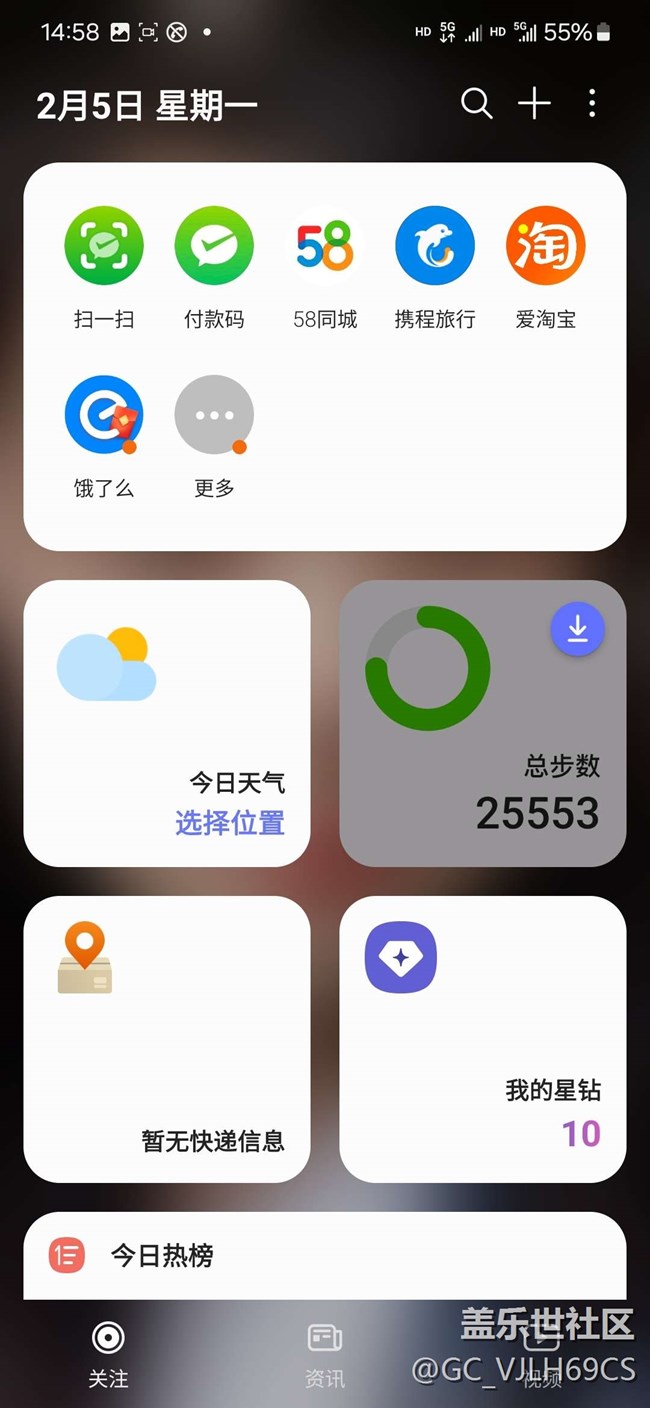The image size is (650, 1408).
Task: Switch to the 资讯 tab
Action: point(325,1354)
